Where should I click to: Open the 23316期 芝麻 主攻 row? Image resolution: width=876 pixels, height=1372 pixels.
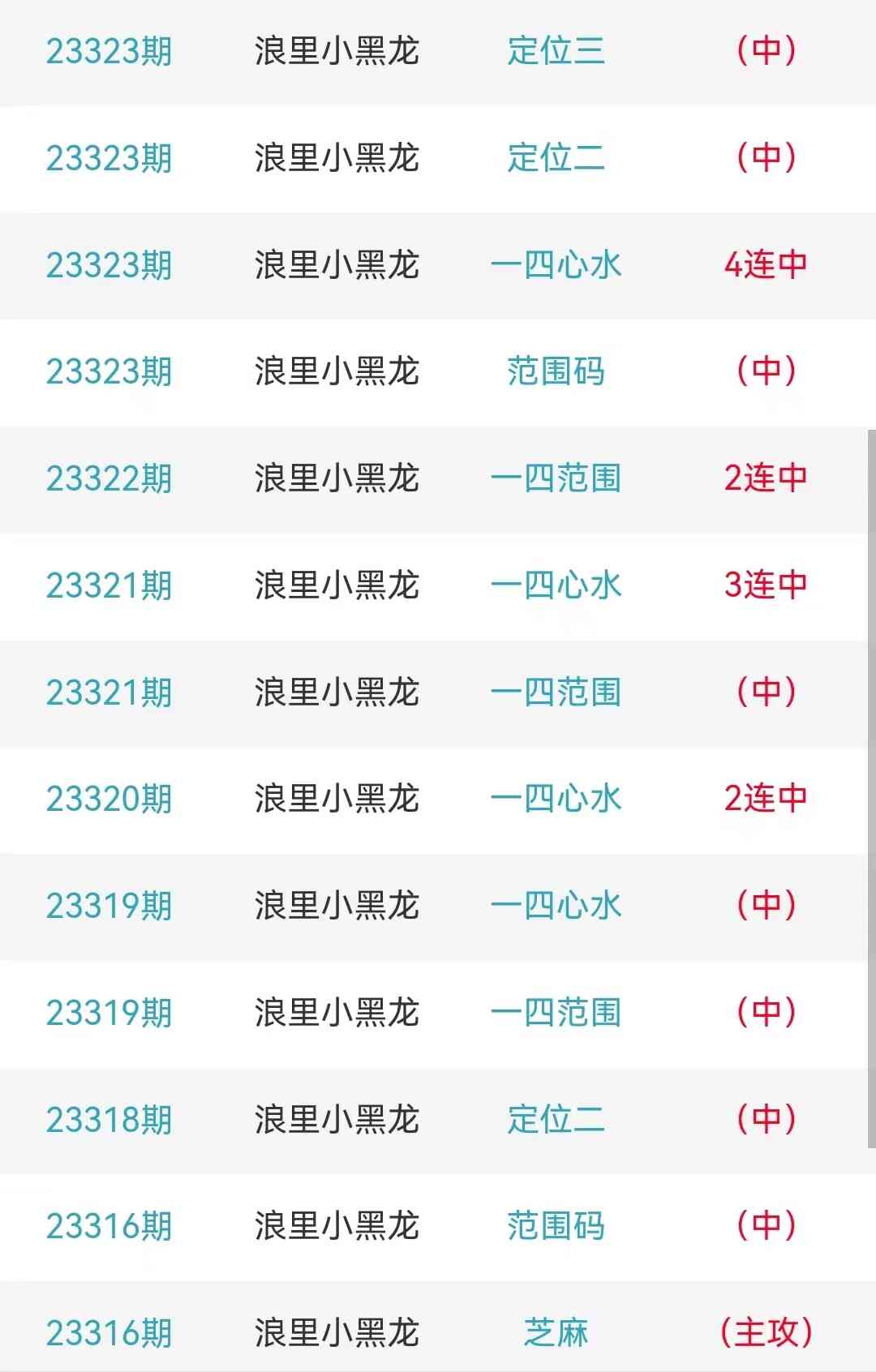tap(556, 1332)
